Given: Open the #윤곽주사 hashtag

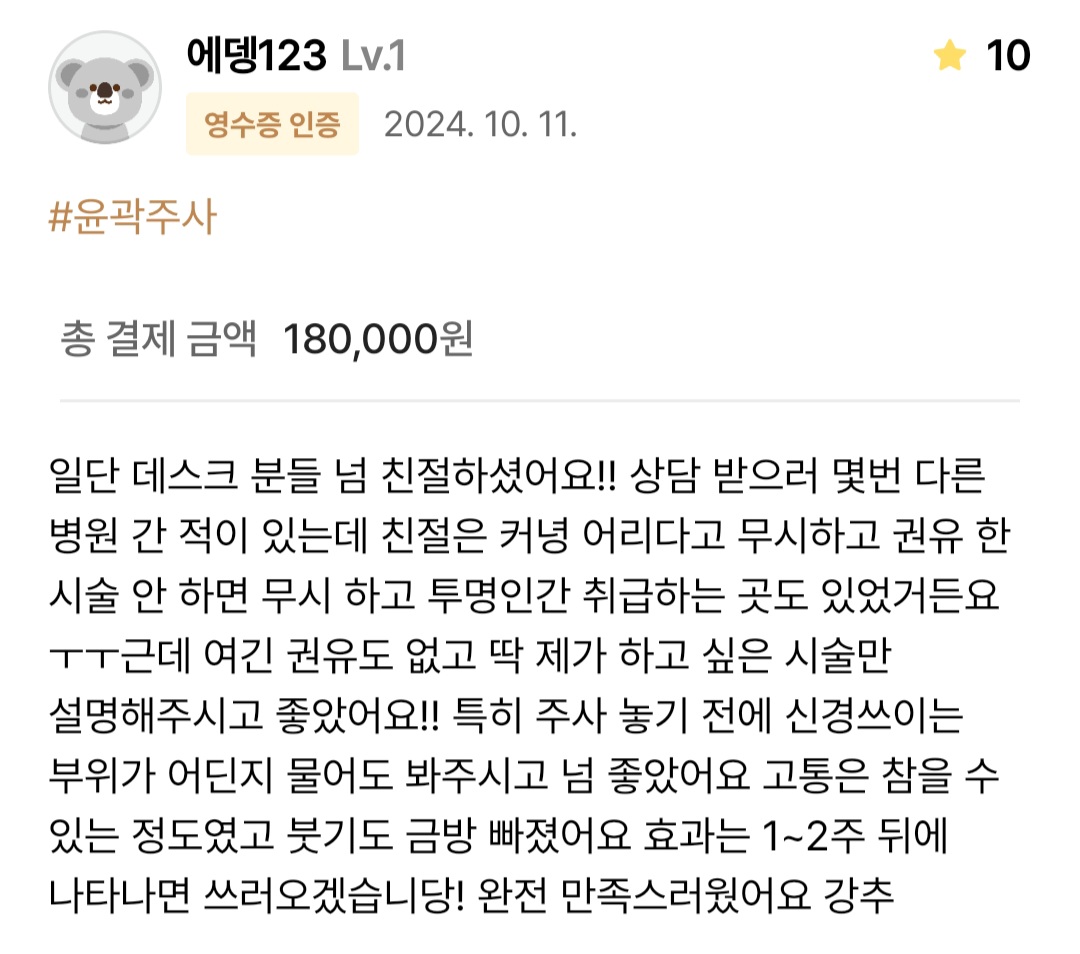Looking at the screenshot, I should tap(132, 218).
